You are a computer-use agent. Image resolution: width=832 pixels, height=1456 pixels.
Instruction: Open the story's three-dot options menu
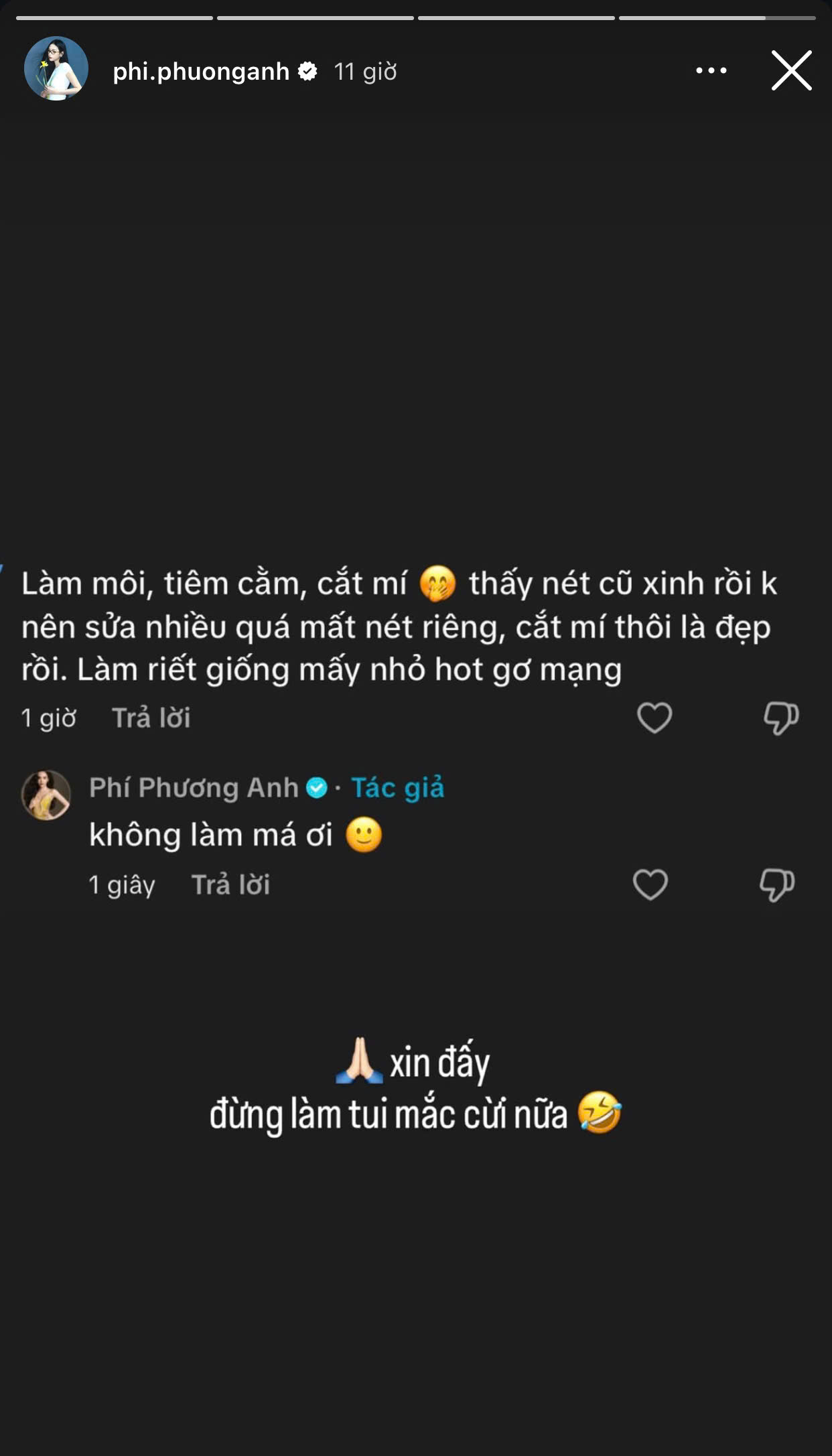[711, 70]
